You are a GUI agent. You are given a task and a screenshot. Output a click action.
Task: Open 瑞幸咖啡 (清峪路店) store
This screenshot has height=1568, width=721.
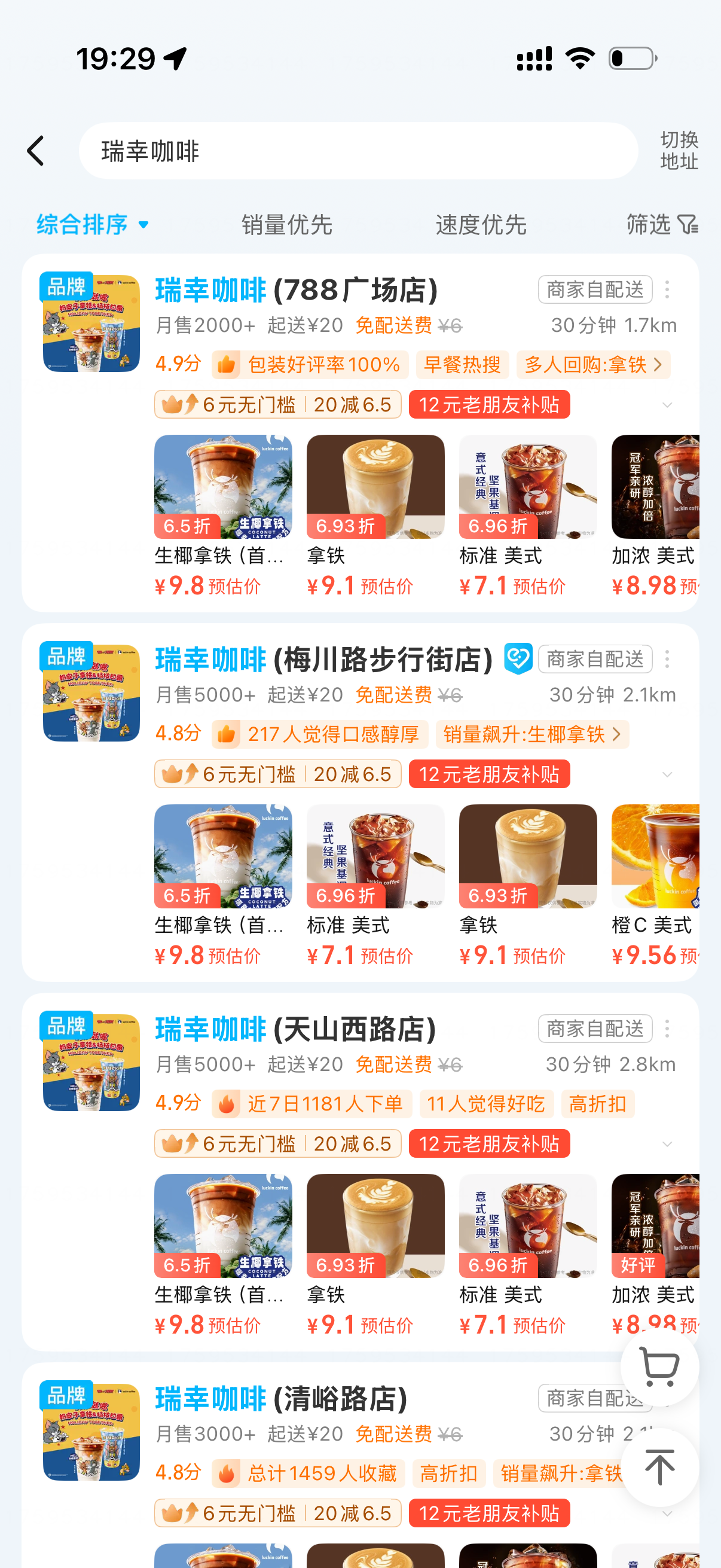pos(281,1399)
